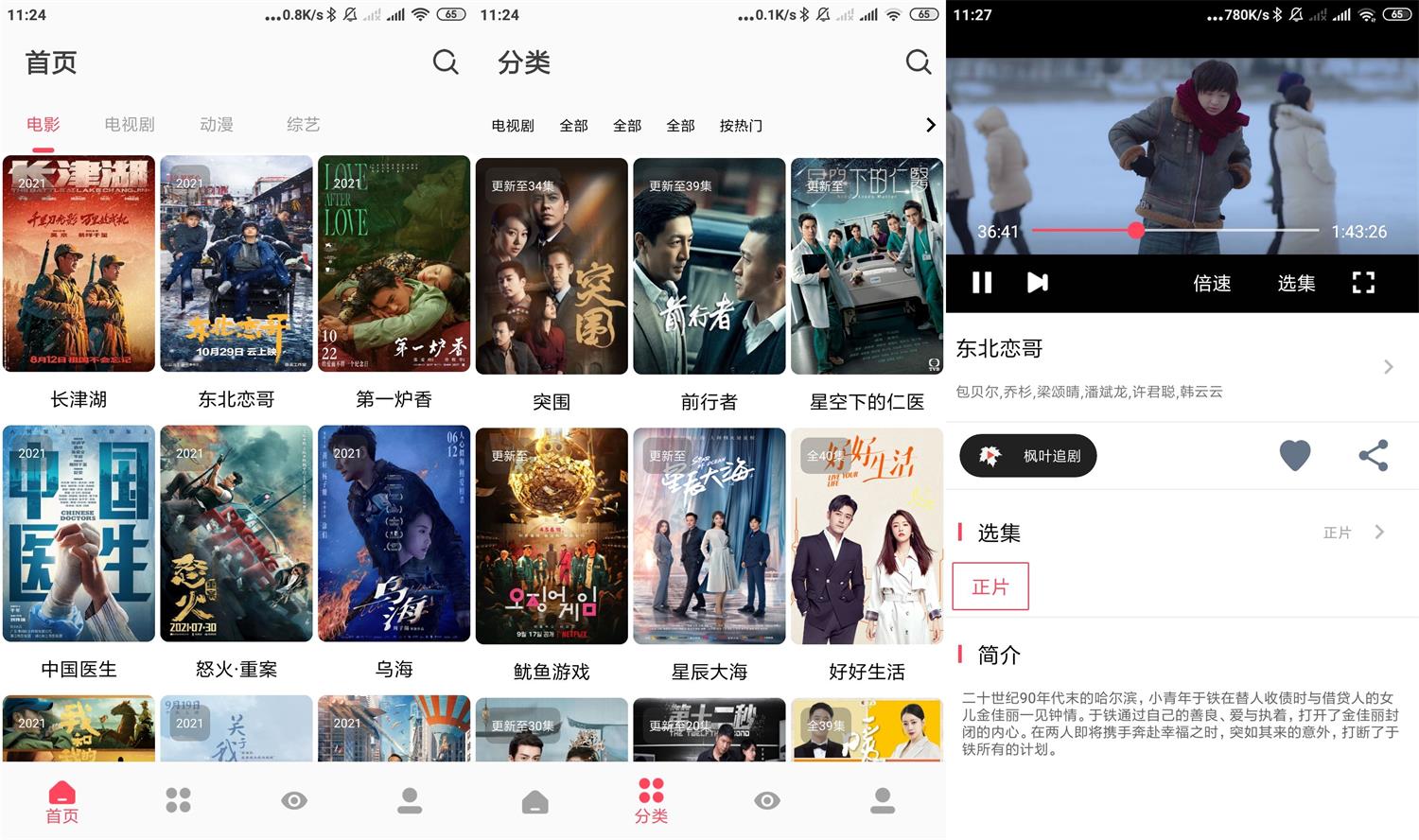
Task: Open the 倍速 playback speed option
Action: [x=1212, y=283]
